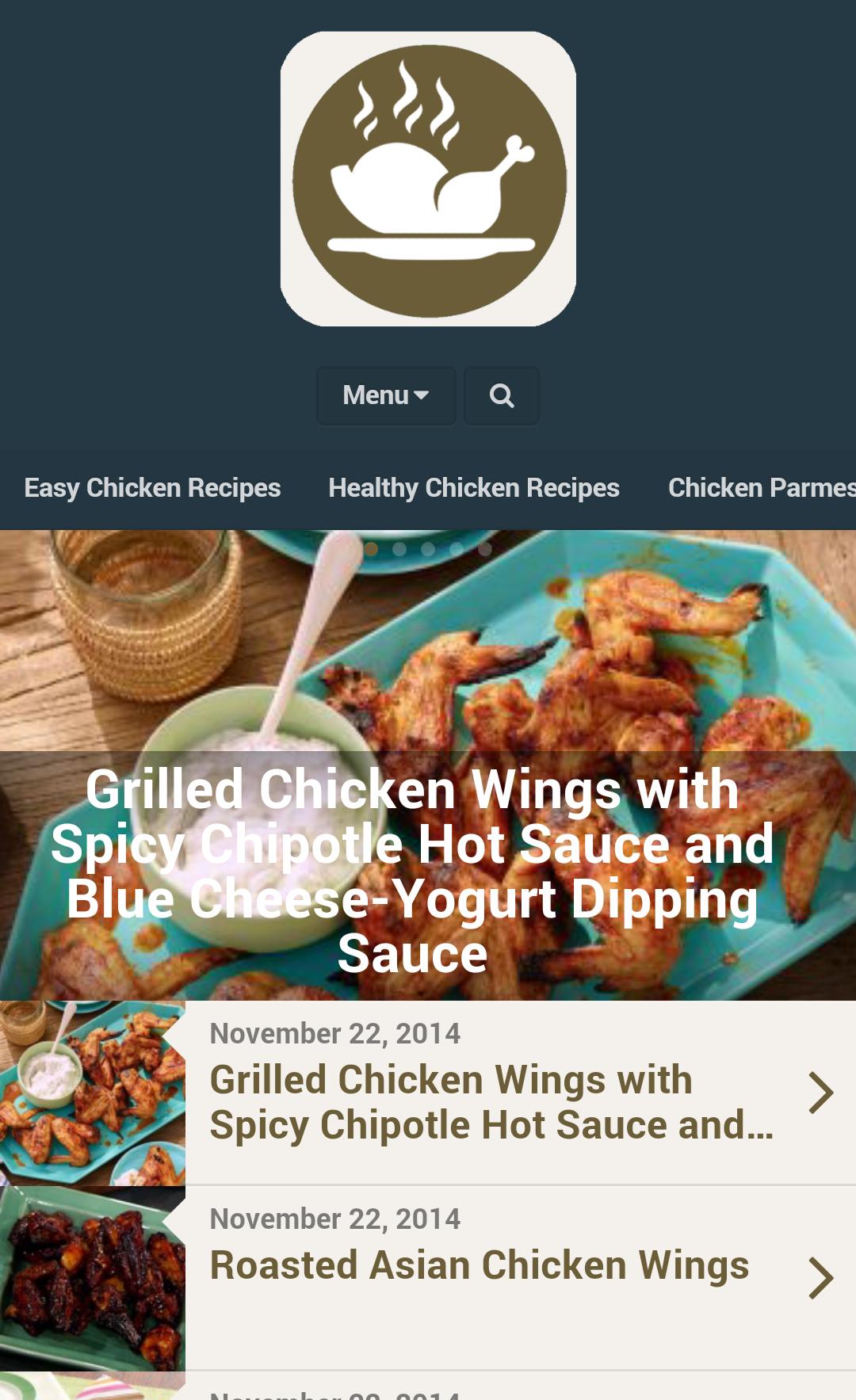Click the Grilled Chicken Wings list title

(x=491, y=1101)
